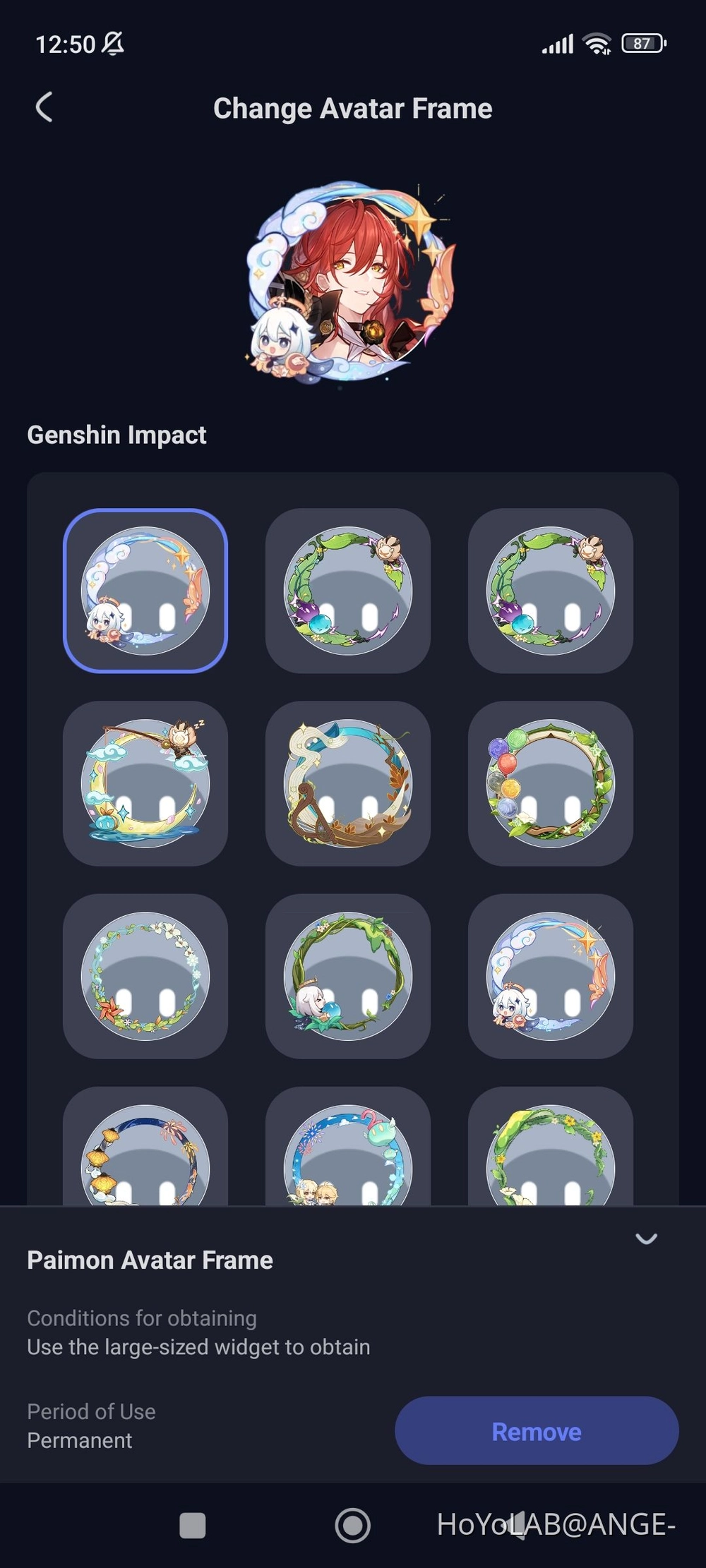Tap the Wi-Fi icon in the status bar

click(x=595, y=44)
